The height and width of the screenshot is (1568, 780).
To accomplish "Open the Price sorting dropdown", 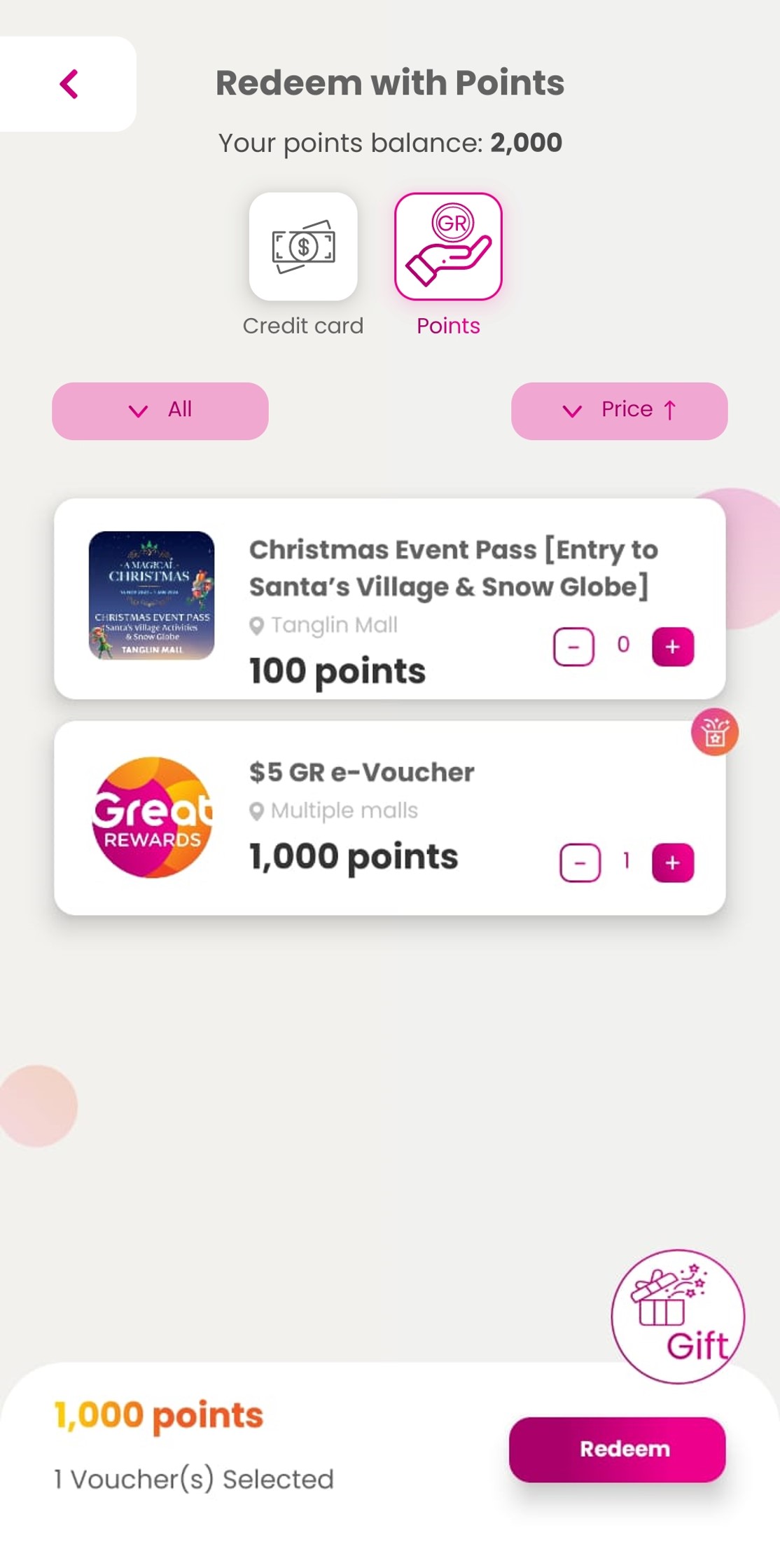I will (619, 411).
